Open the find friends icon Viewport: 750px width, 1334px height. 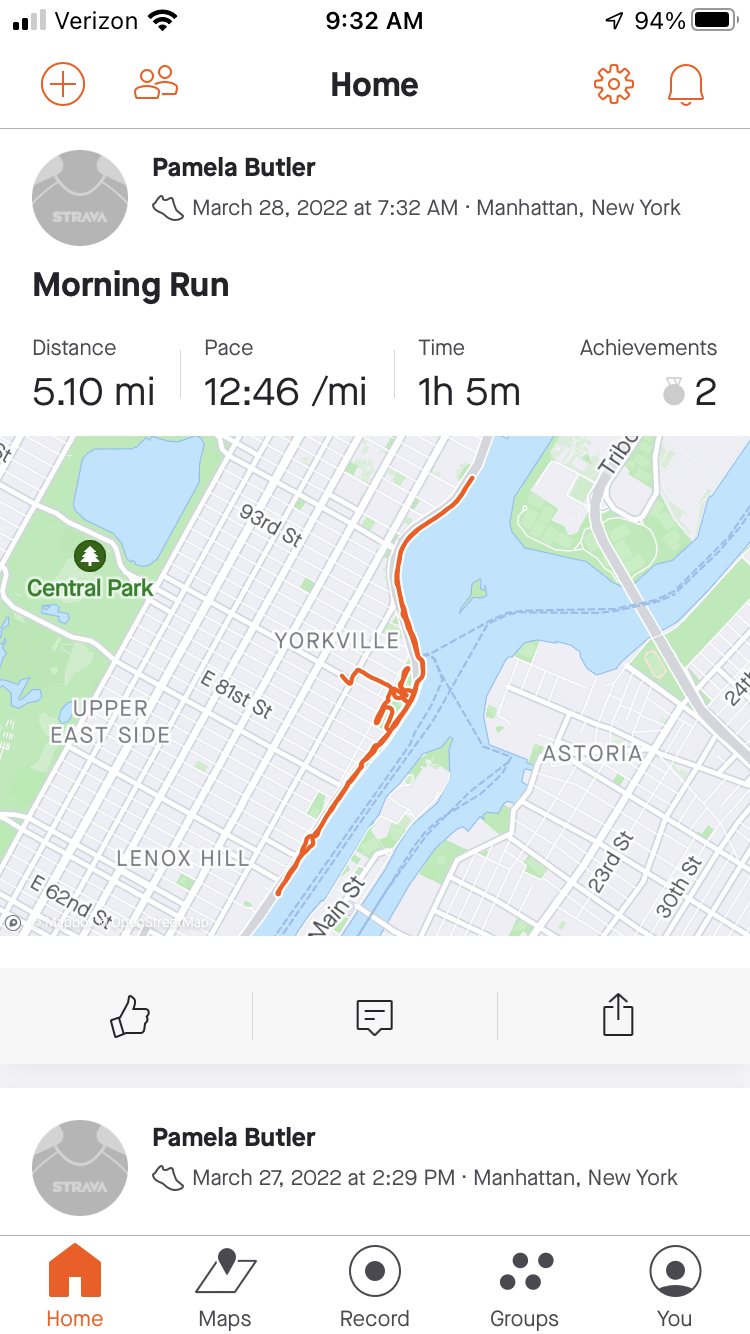click(x=156, y=85)
